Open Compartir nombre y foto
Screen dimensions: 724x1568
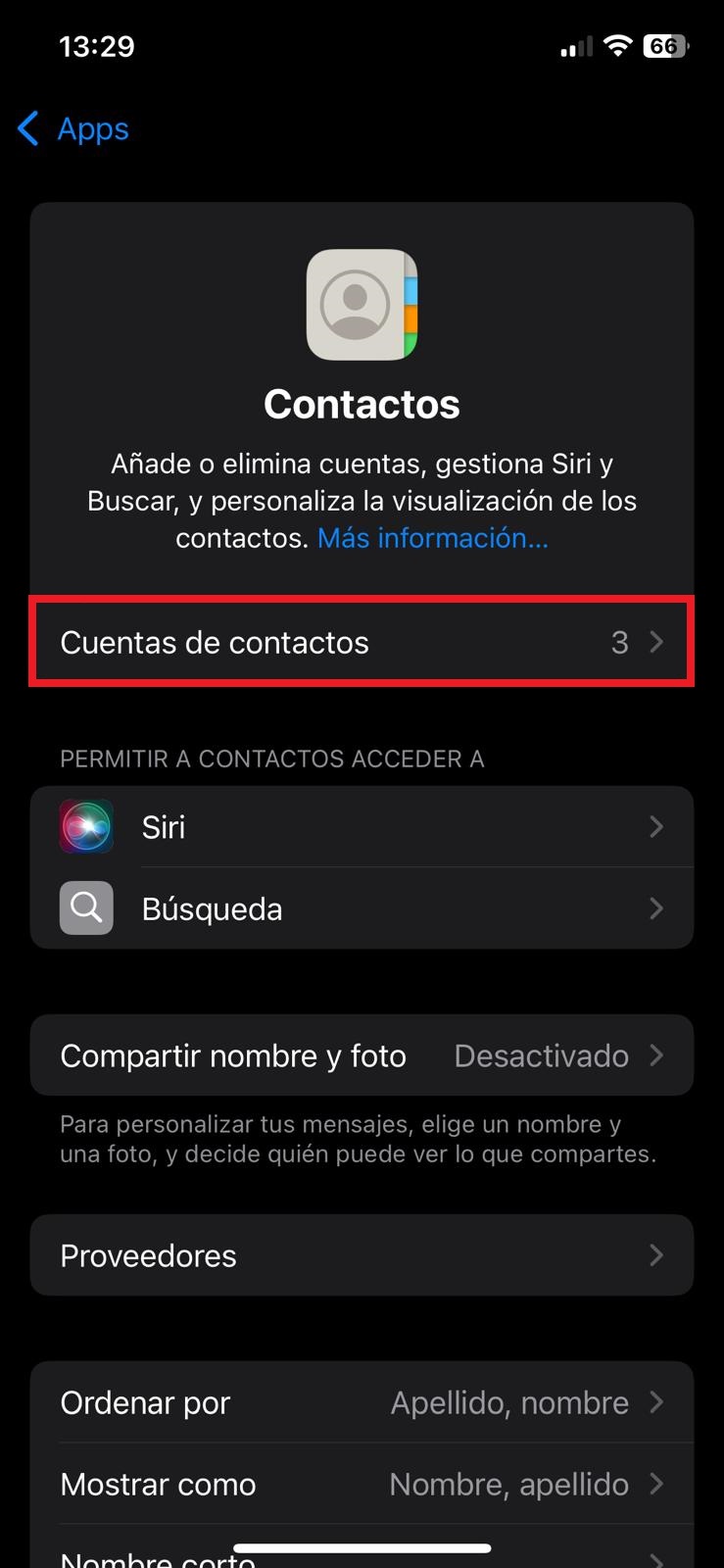[362, 1055]
